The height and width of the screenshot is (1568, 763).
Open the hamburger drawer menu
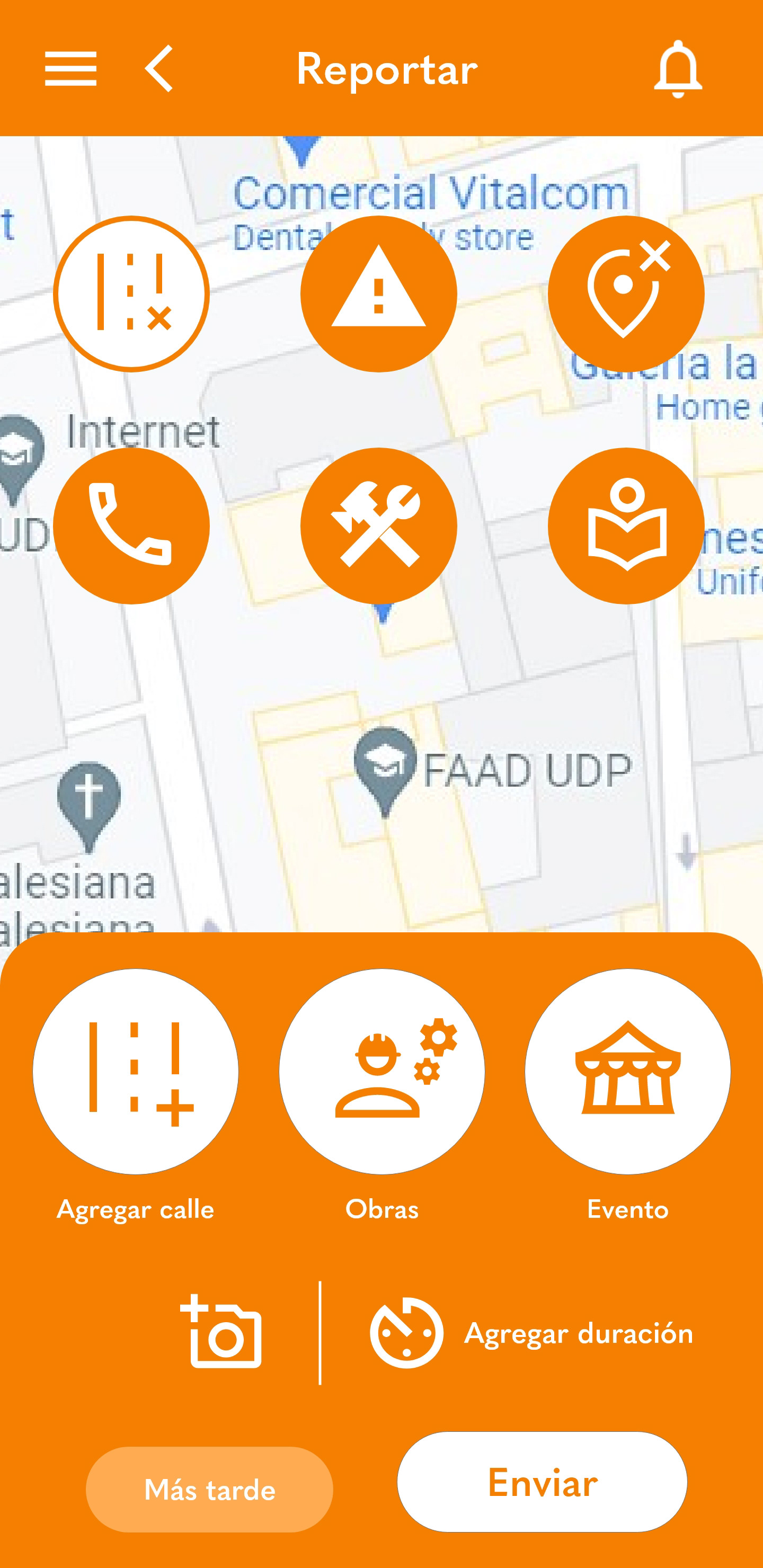pos(70,68)
